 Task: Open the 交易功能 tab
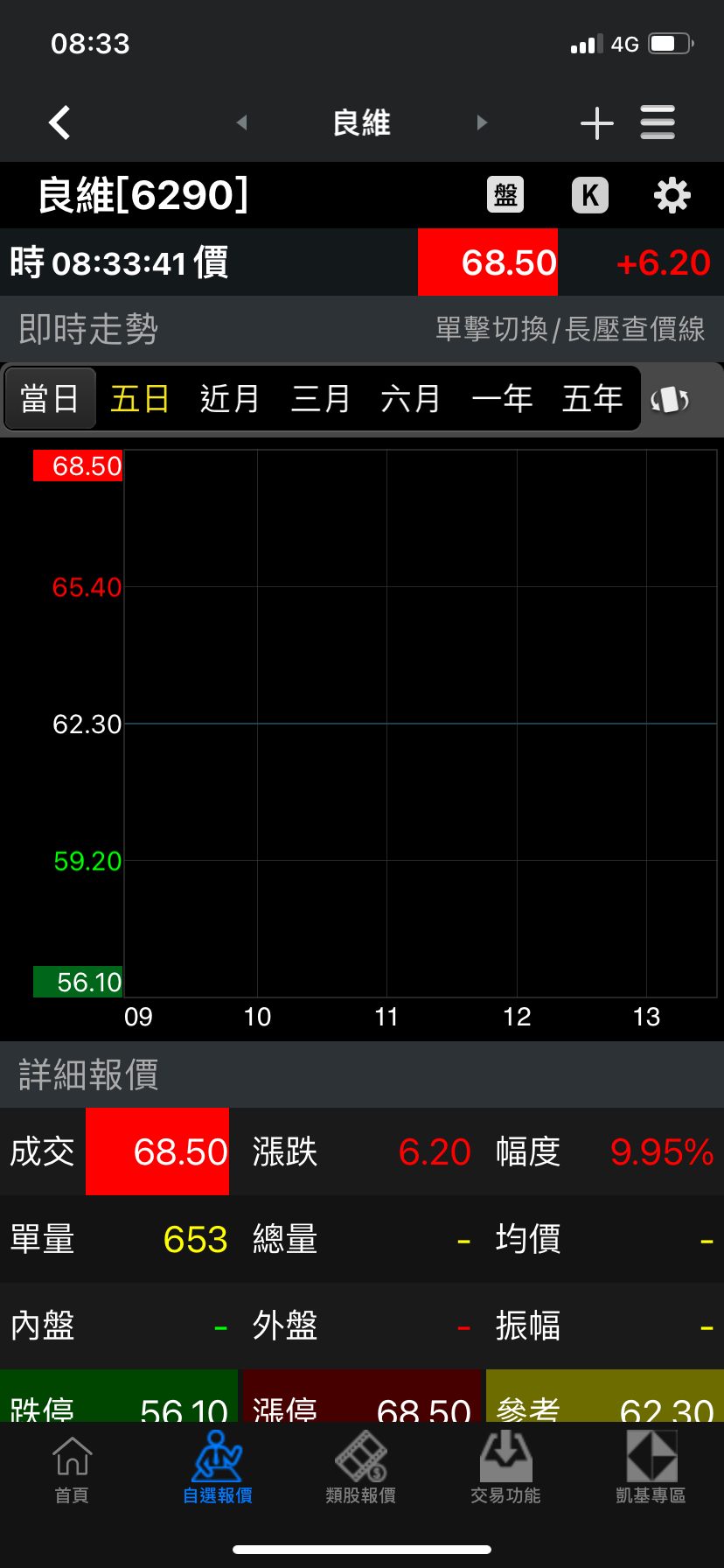[505, 1469]
